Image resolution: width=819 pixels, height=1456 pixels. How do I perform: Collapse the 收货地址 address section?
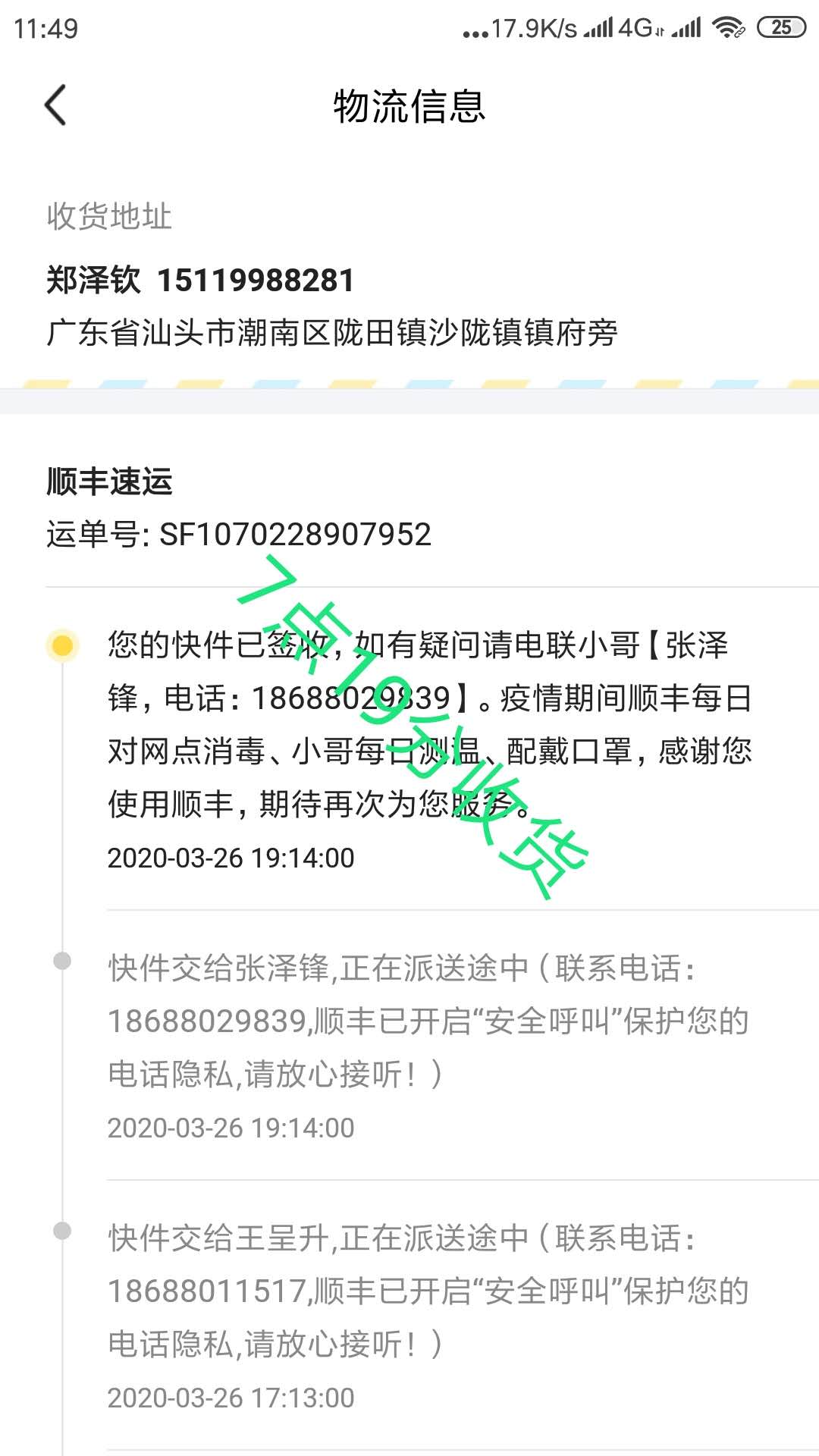coord(110,216)
